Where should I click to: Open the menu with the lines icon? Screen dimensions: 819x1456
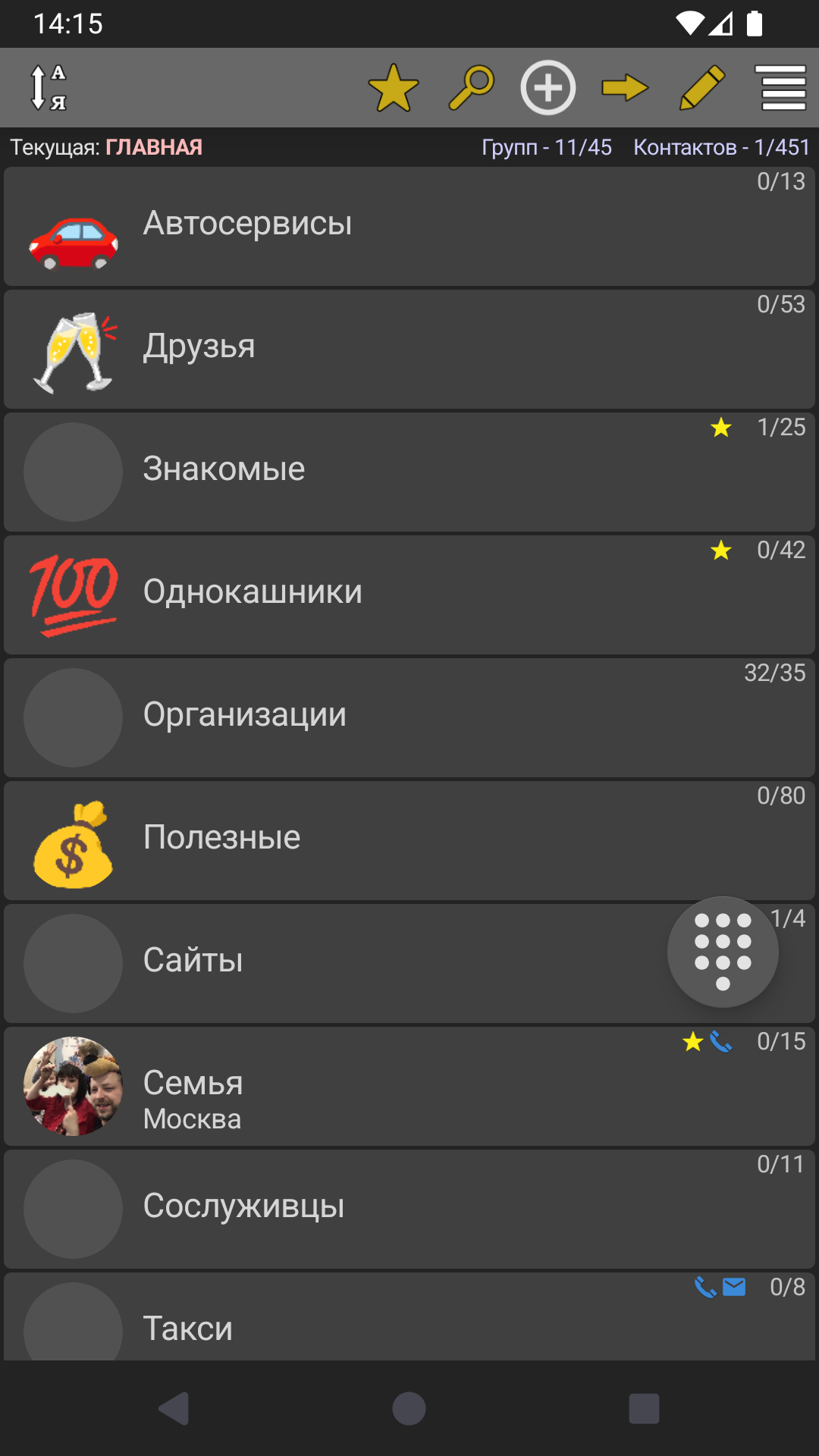click(x=783, y=88)
